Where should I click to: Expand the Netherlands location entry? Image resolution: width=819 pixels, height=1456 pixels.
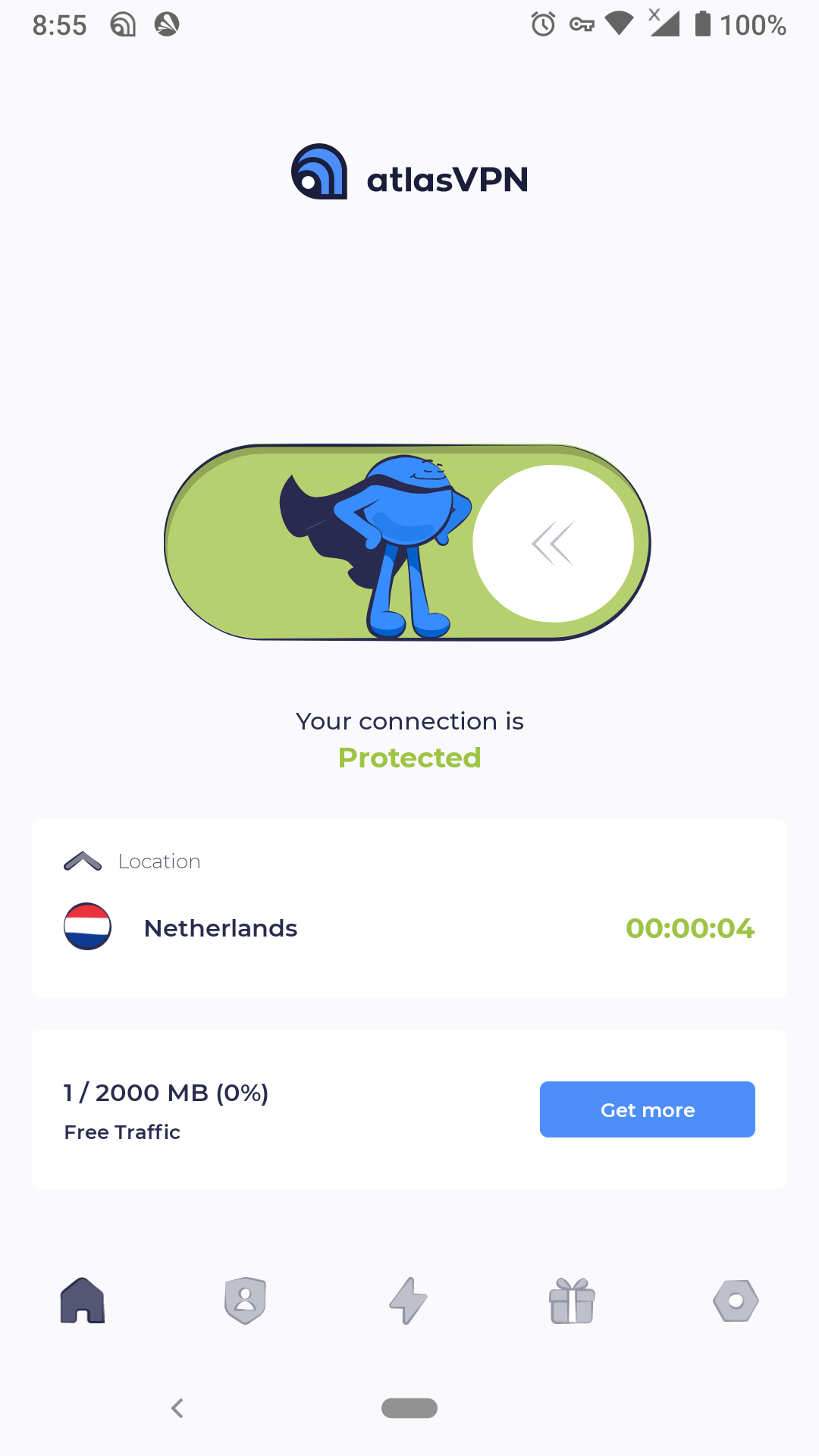tap(221, 927)
